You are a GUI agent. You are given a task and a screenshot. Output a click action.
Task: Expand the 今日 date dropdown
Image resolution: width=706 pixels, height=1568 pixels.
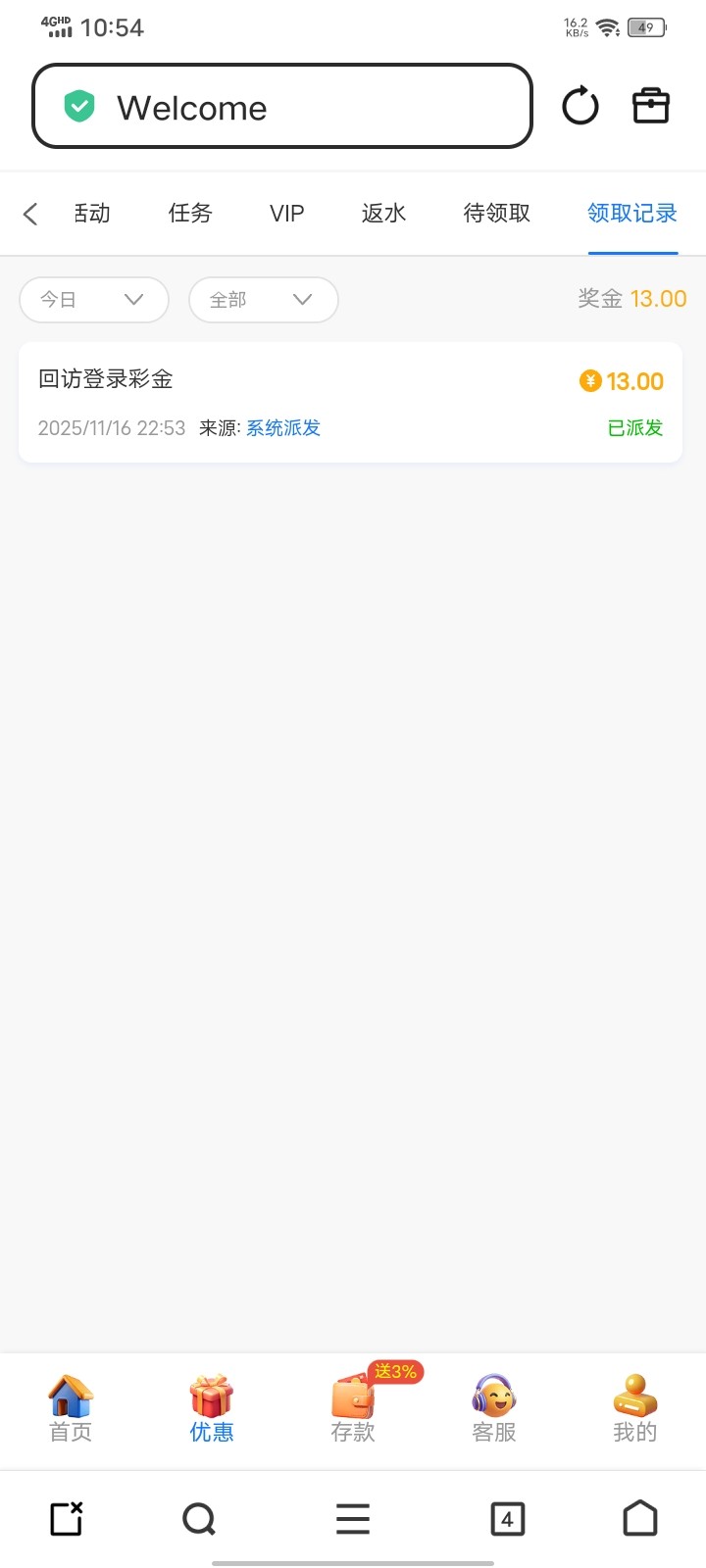click(93, 300)
